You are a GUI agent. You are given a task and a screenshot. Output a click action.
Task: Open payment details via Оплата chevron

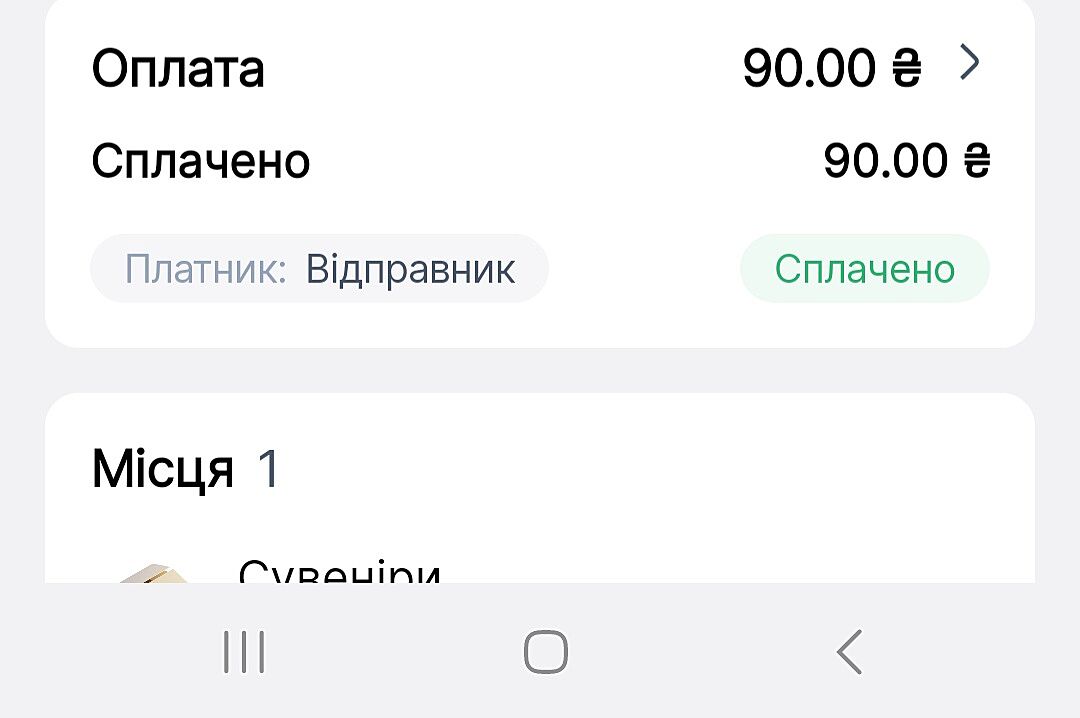click(968, 65)
